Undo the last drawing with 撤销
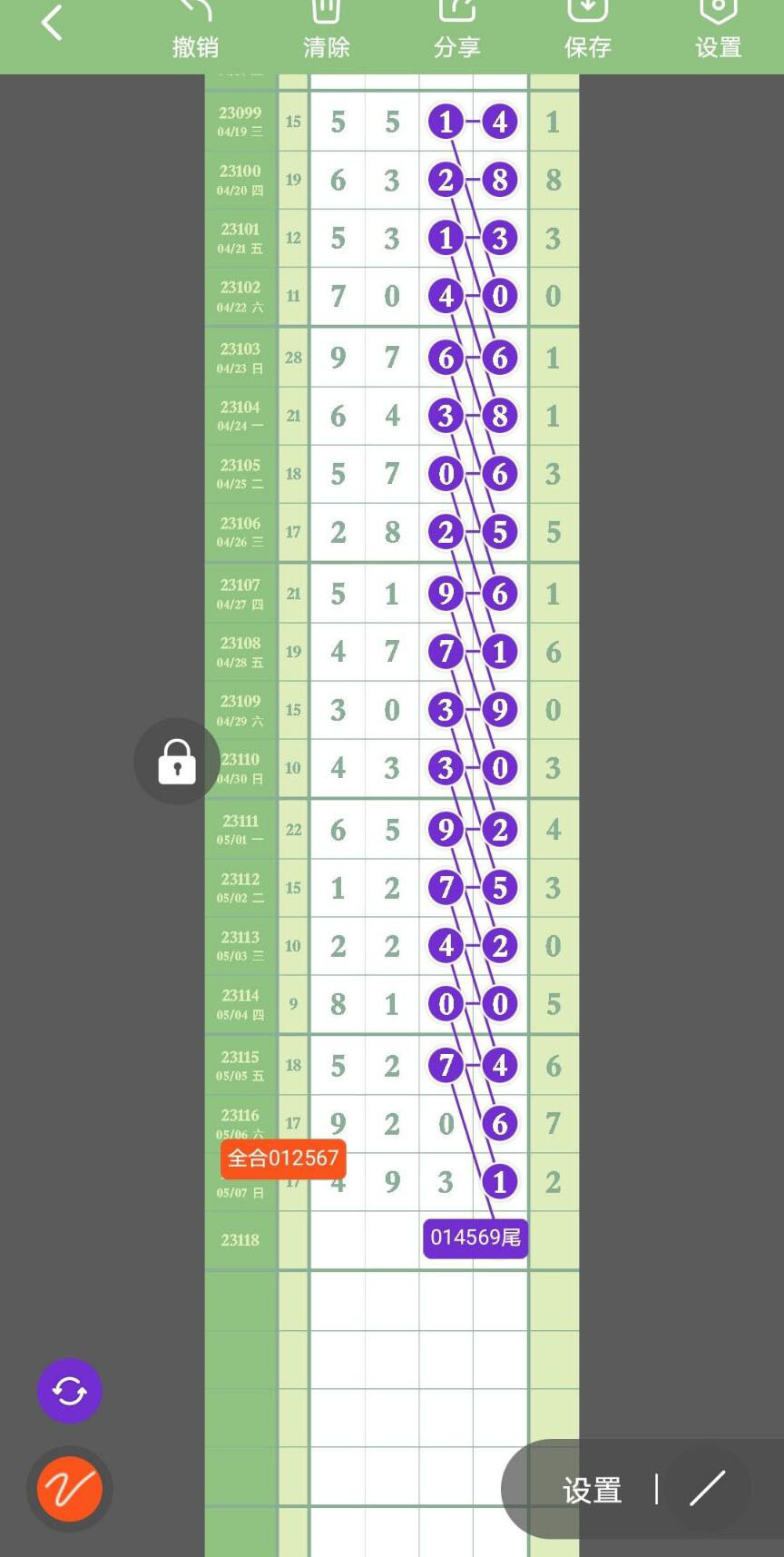Screen dimensions: 784x1557 pyautogui.click(x=195, y=29)
